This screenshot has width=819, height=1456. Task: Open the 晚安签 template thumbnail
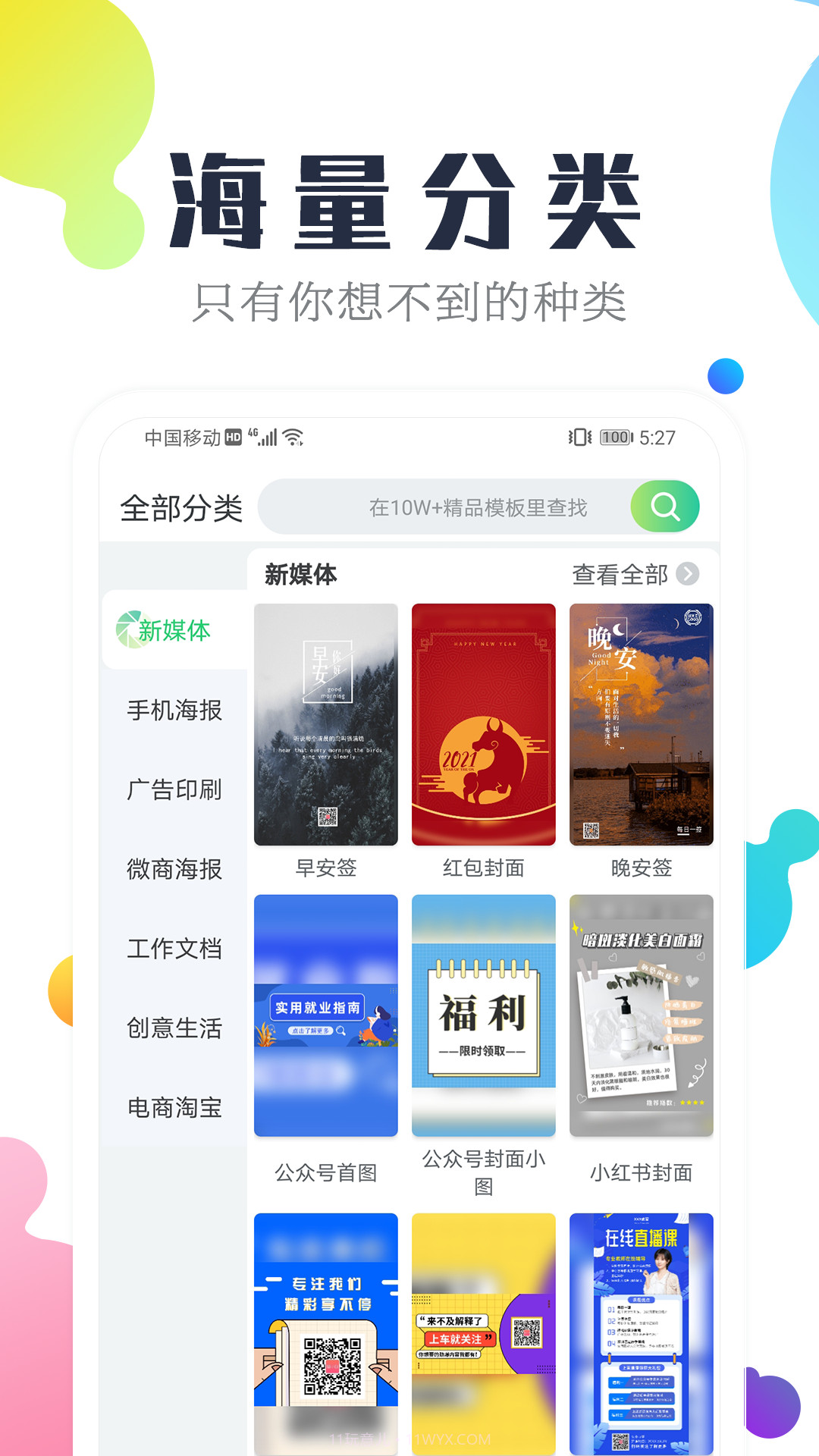(x=642, y=724)
